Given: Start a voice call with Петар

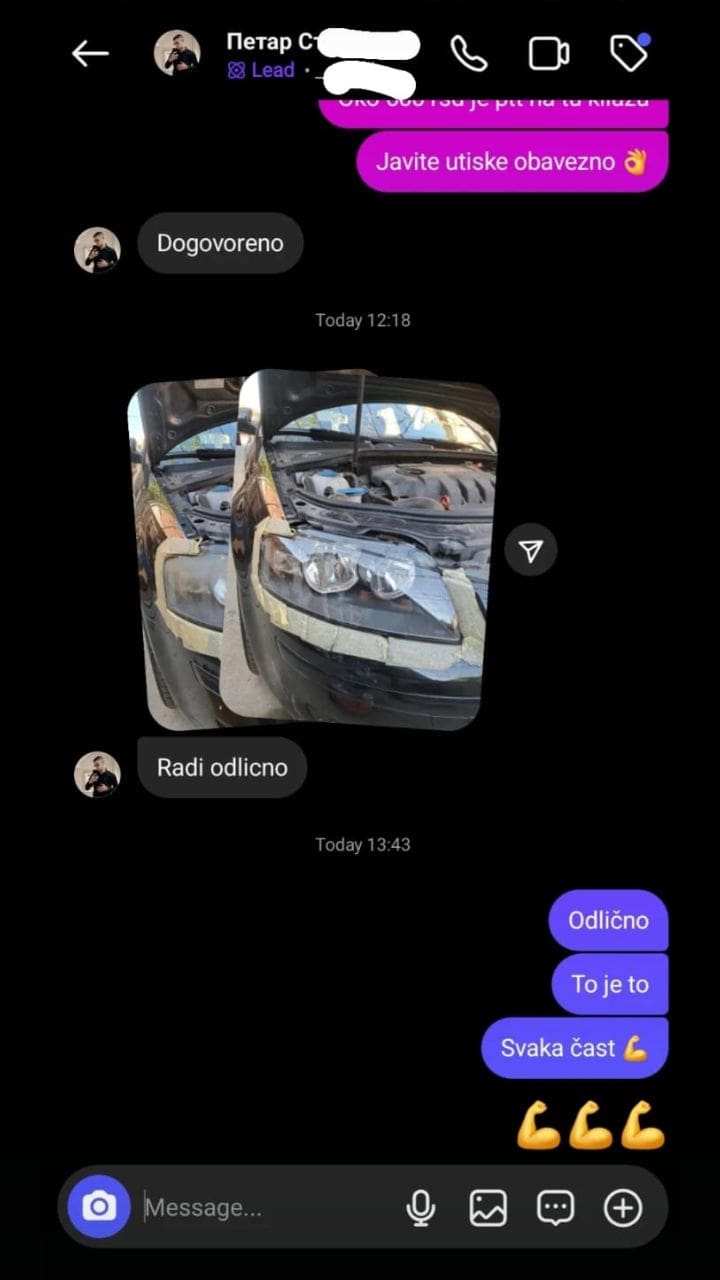Looking at the screenshot, I should (468, 54).
